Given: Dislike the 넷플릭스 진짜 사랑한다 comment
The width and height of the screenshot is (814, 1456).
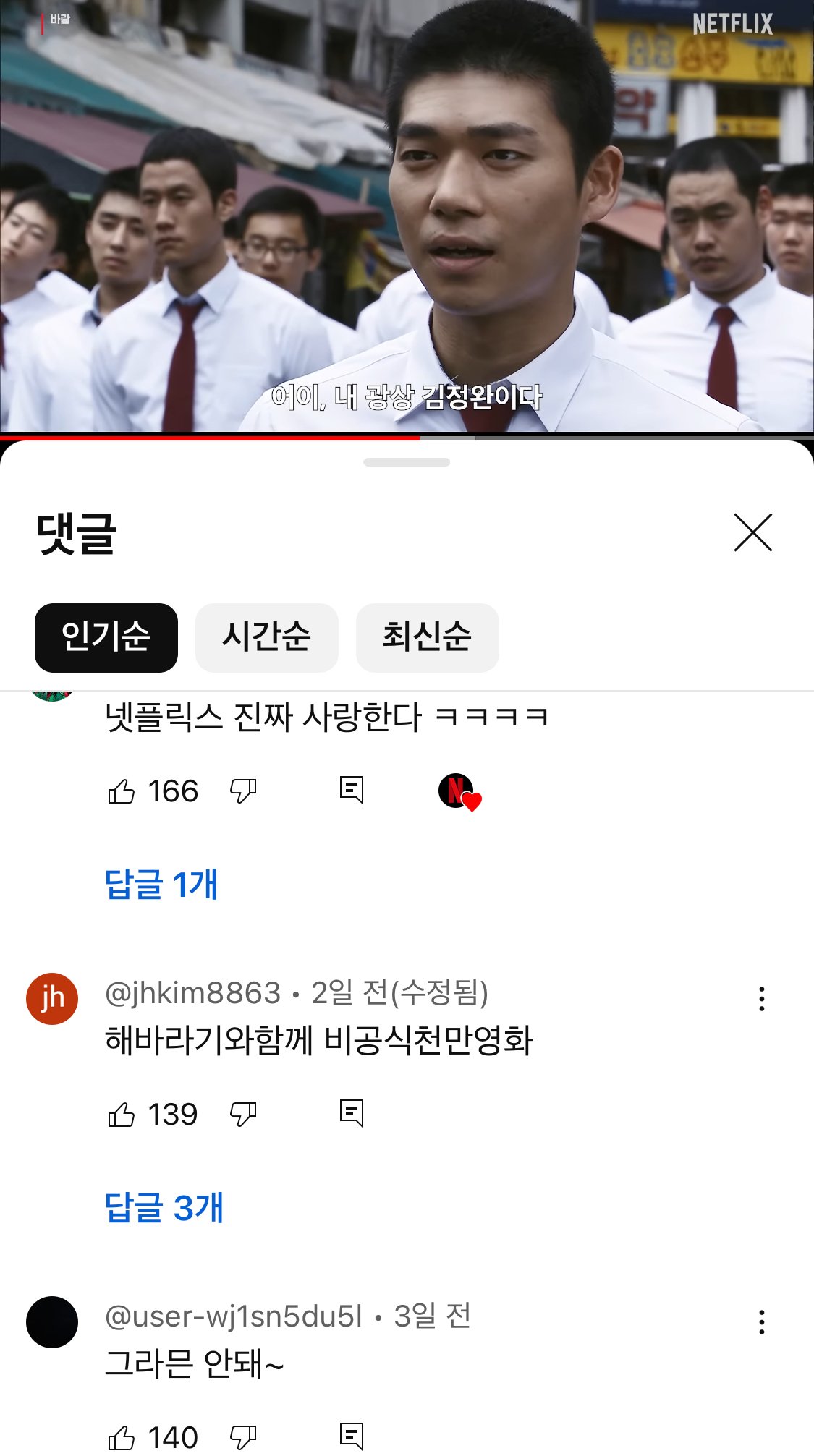Looking at the screenshot, I should [243, 791].
